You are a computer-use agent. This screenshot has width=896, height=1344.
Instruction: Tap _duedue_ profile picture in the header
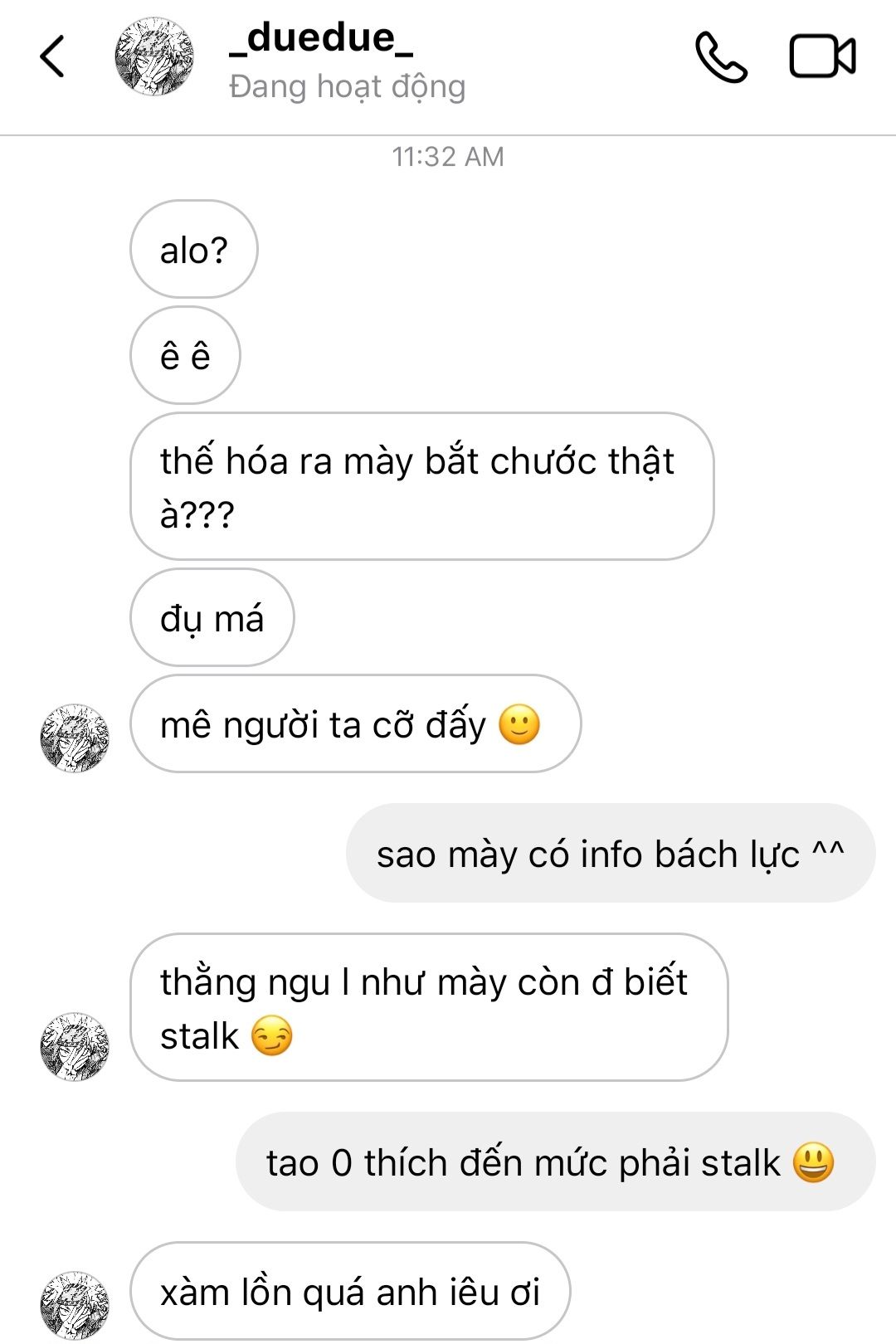click(x=153, y=56)
